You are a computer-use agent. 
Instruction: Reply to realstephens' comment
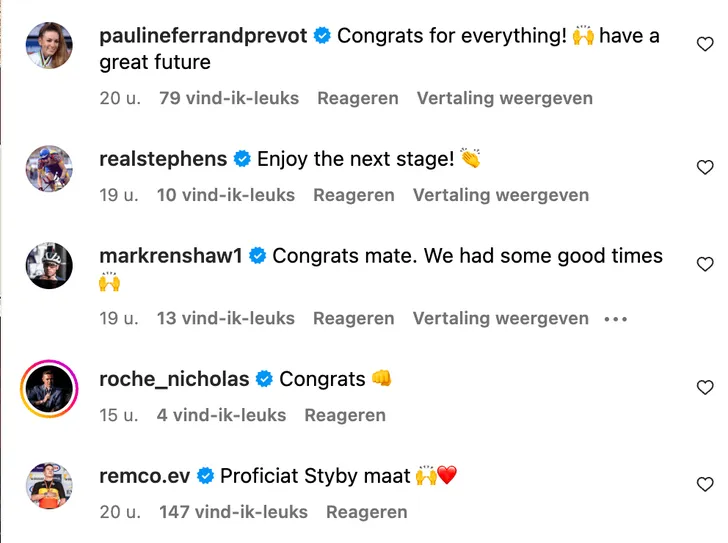[x=353, y=195]
